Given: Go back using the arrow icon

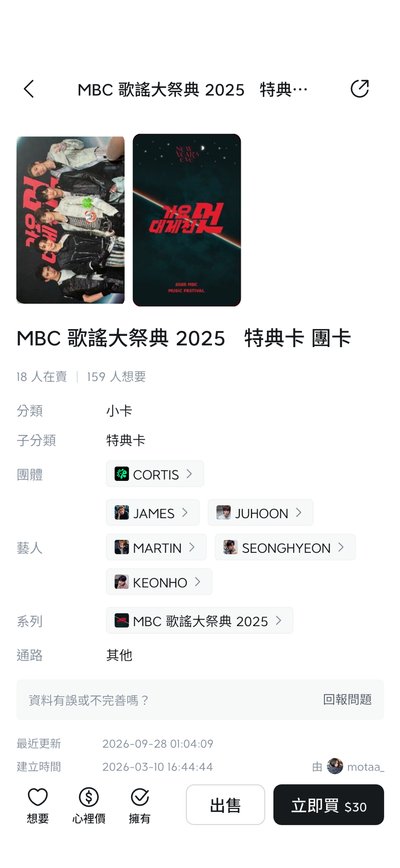Looking at the screenshot, I should (x=29, y=89).
